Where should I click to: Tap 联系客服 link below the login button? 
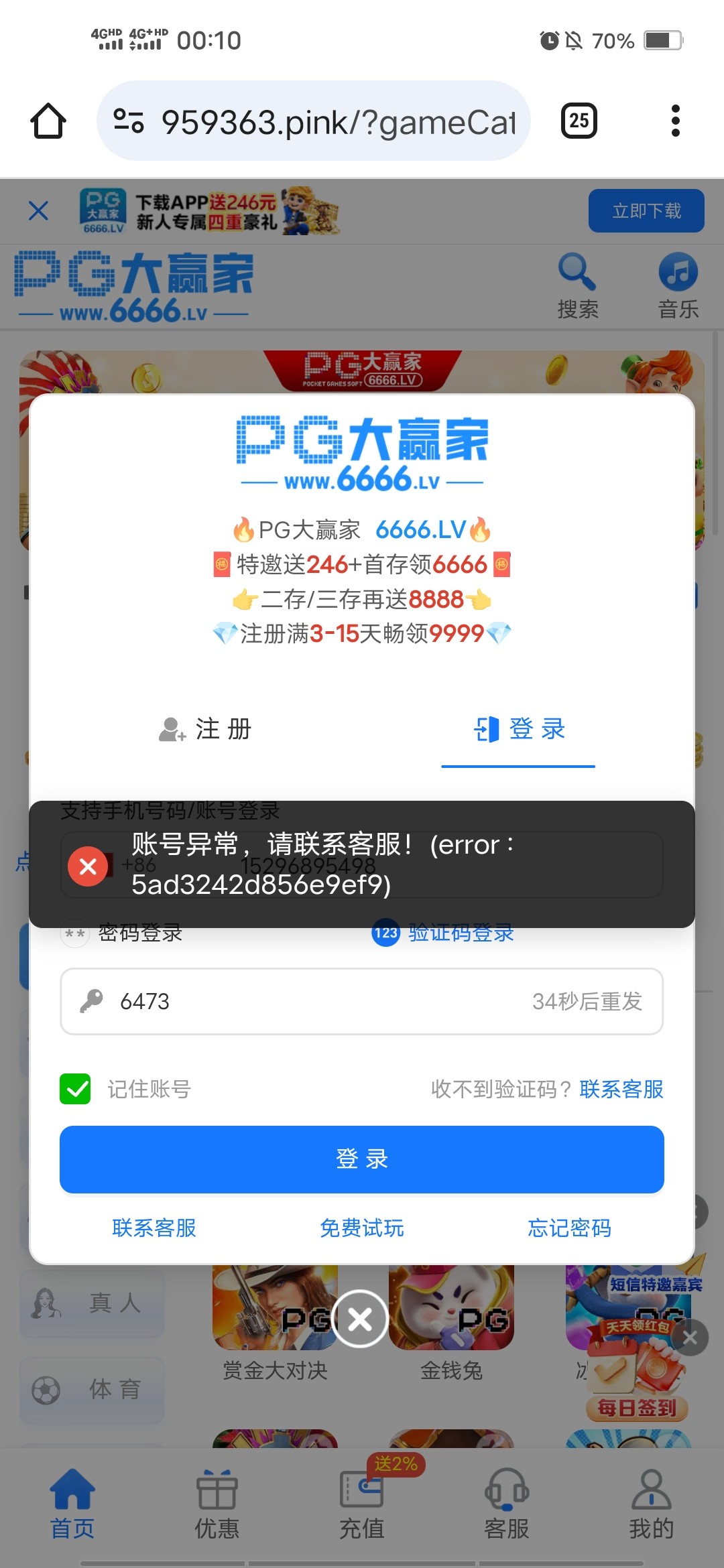[154, 1228]
